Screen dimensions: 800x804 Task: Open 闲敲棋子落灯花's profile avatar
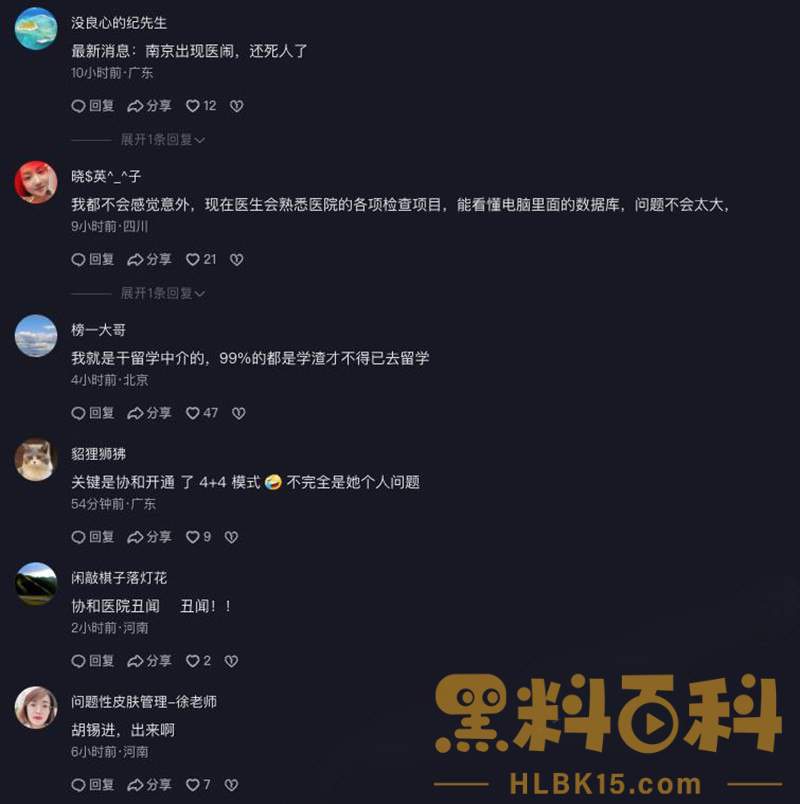pyautogui.click(x=36, y=584)
